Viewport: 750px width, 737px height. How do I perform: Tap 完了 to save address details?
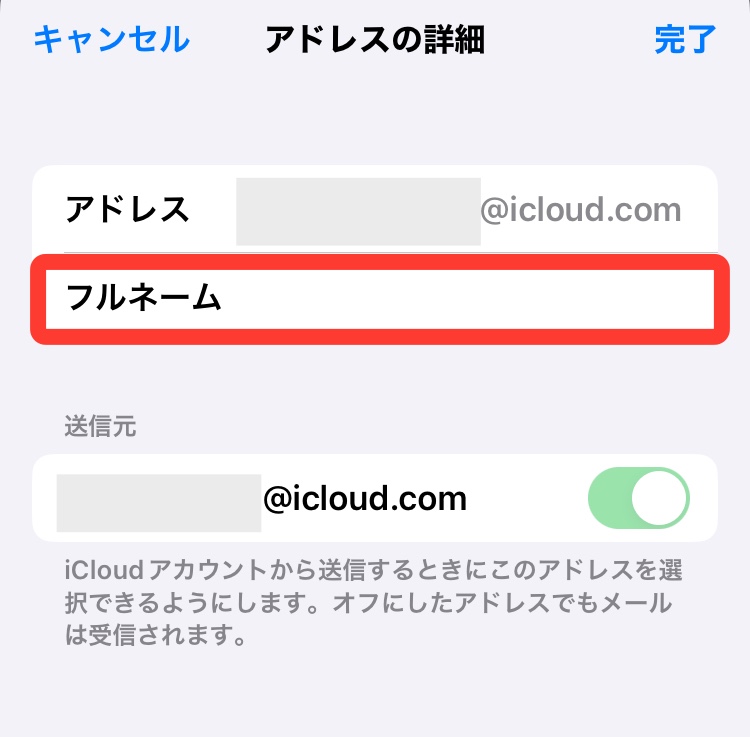coord(685,40)
